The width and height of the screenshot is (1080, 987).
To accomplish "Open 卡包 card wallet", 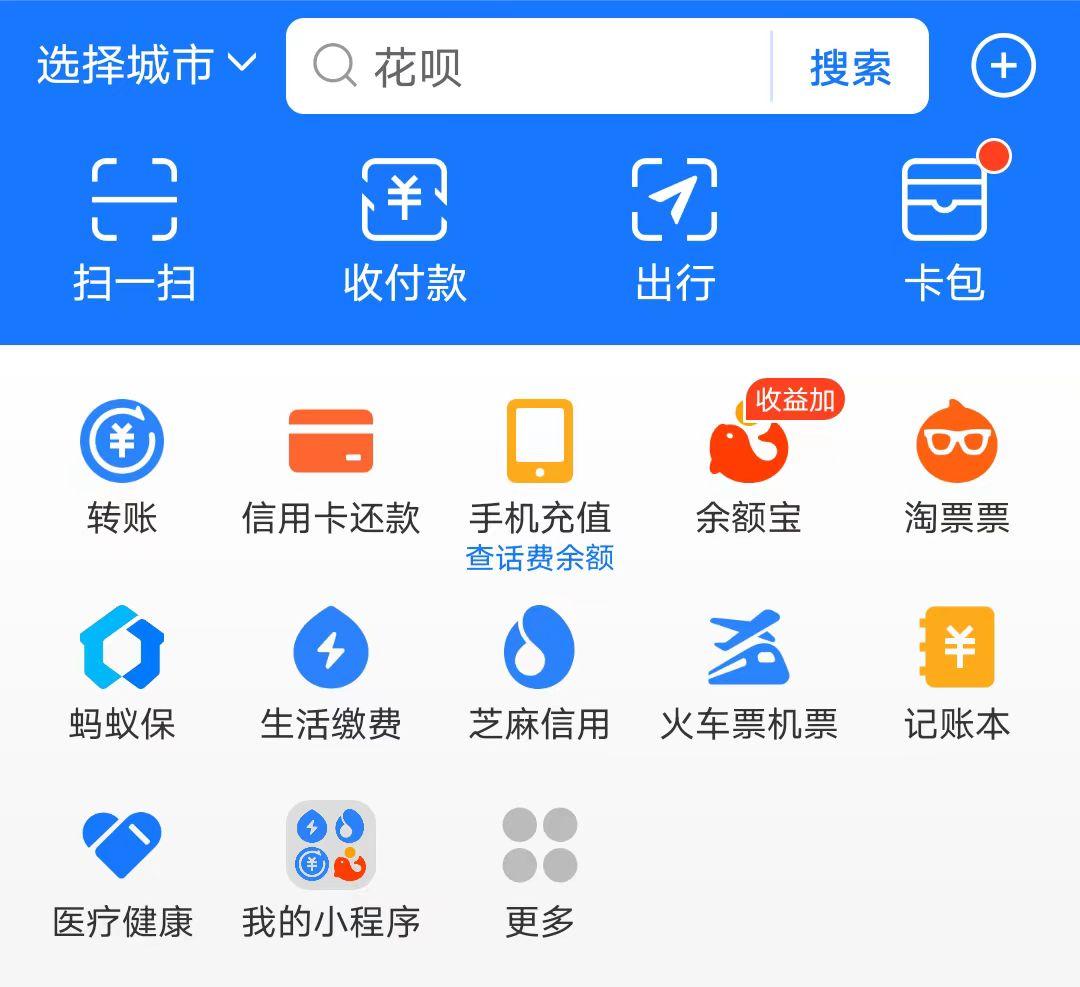I will [945, 230].
